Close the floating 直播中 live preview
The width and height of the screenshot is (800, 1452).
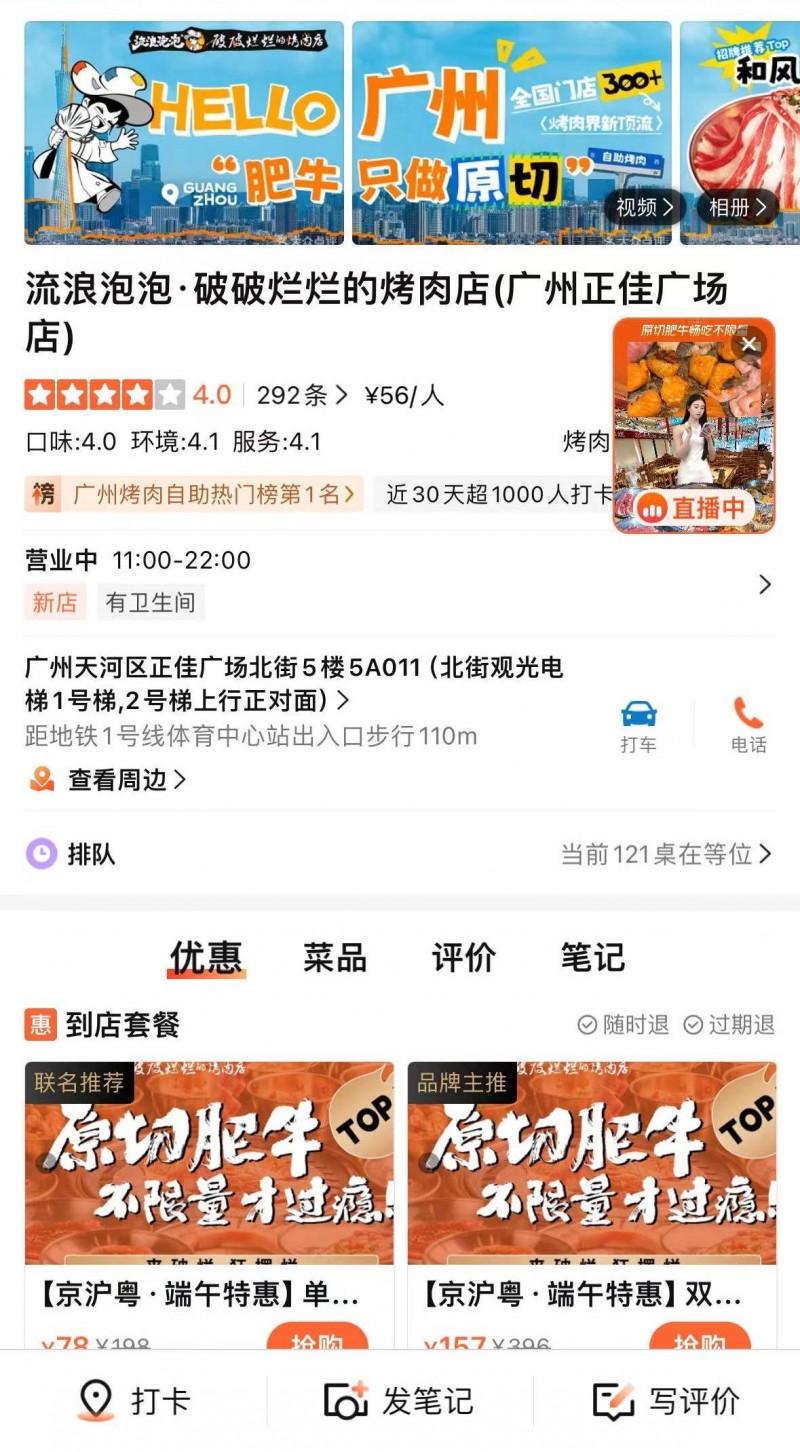click(749, 345)
